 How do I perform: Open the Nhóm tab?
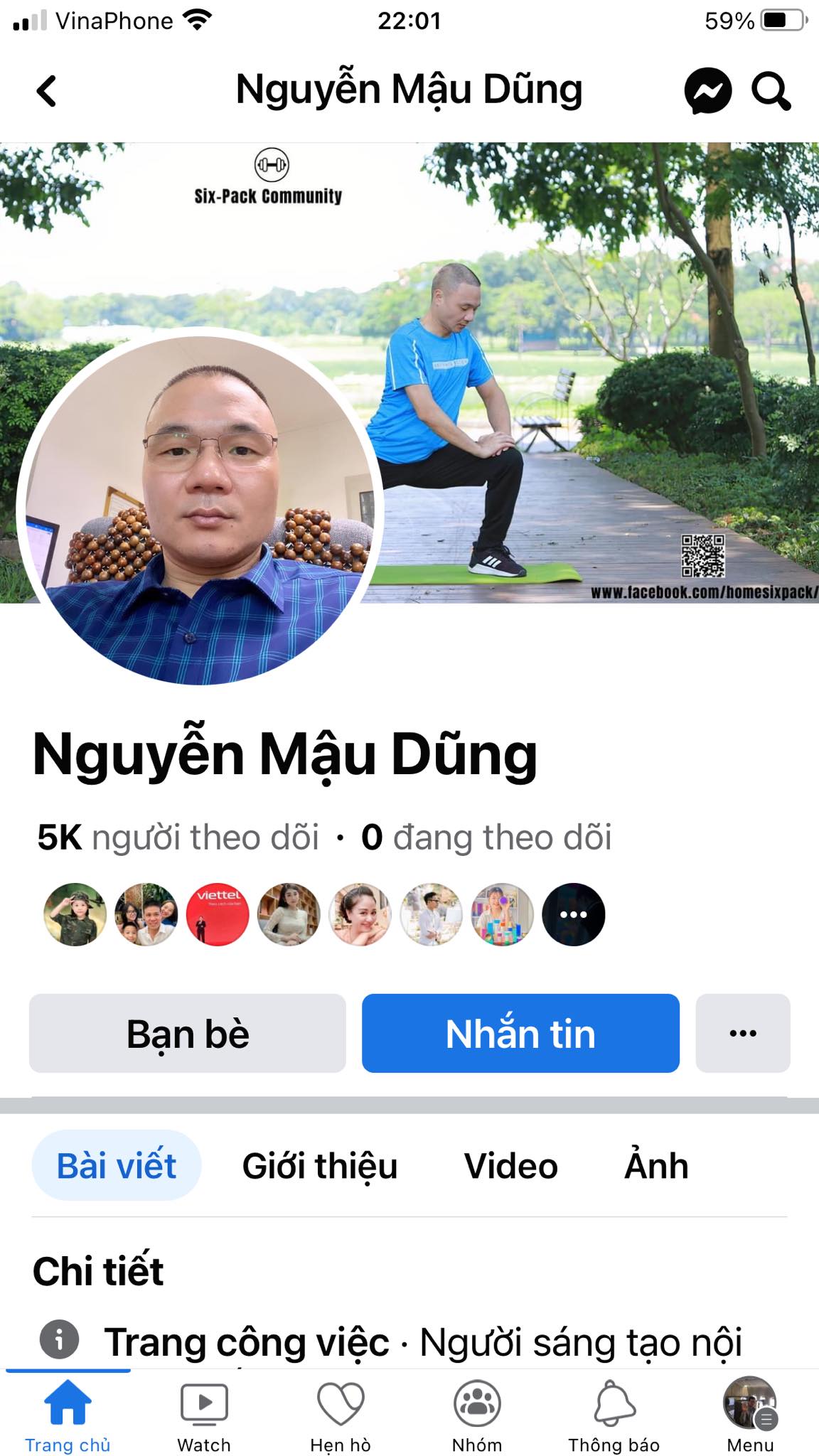pos(477,1415)
